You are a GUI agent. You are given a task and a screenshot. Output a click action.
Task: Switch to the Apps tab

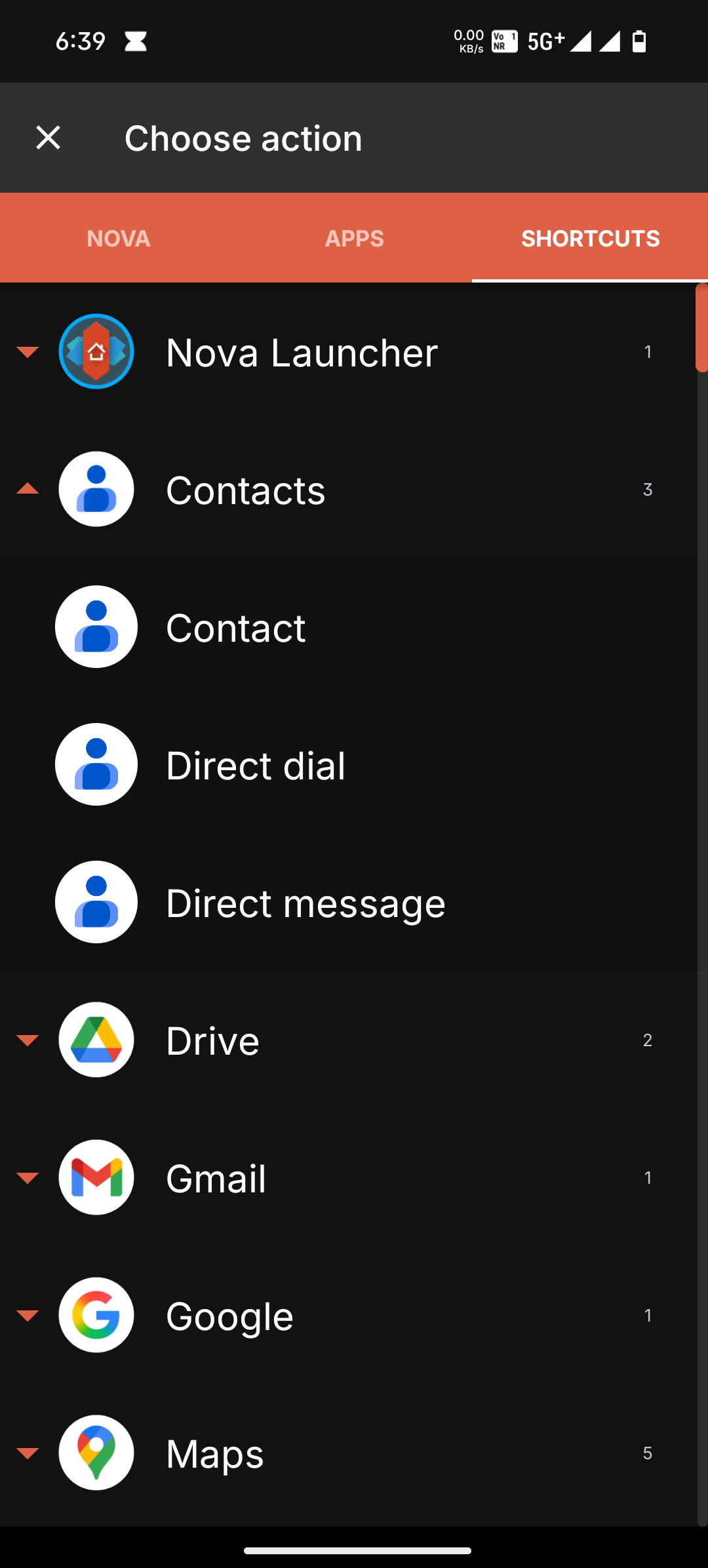(354, 238)
